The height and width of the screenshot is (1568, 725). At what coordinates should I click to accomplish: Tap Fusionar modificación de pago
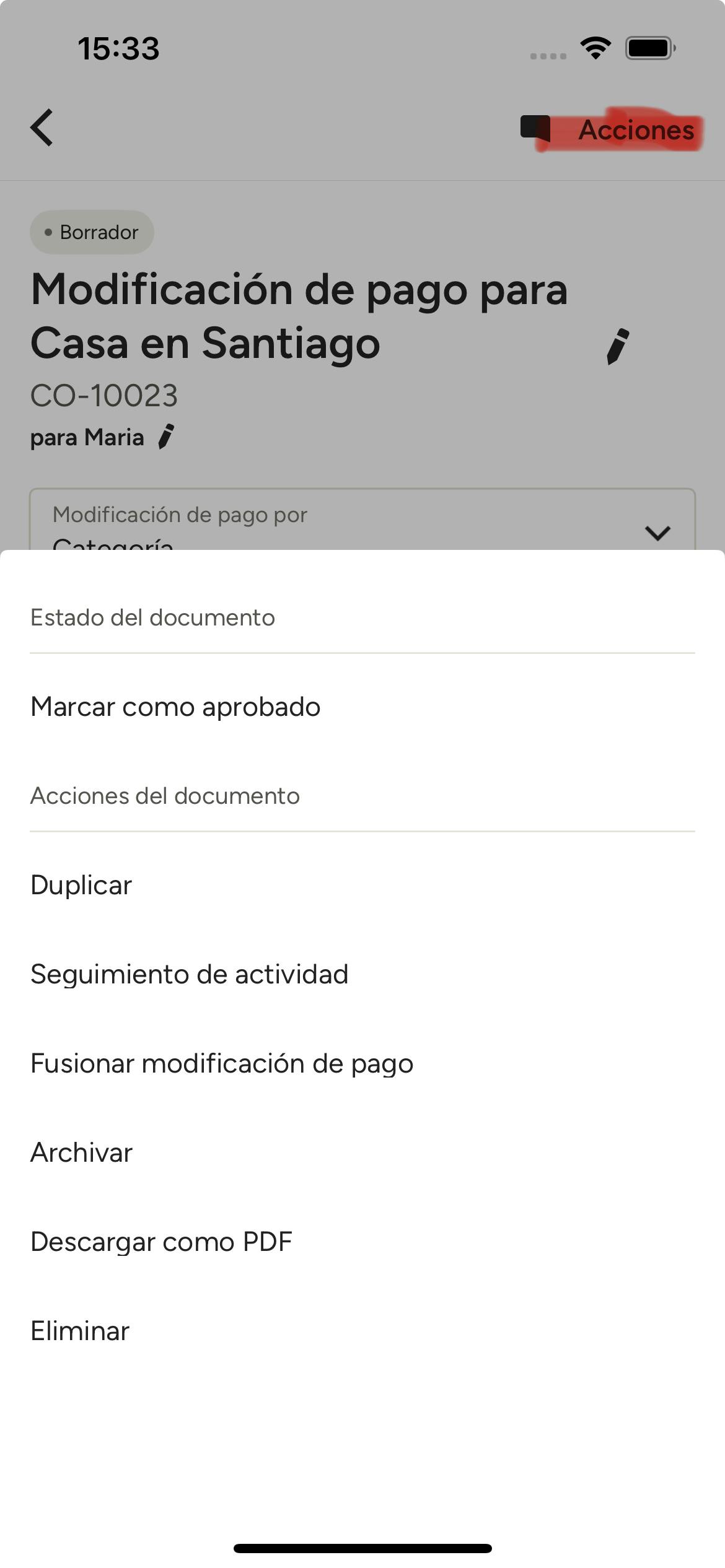tap(221, 1063)
